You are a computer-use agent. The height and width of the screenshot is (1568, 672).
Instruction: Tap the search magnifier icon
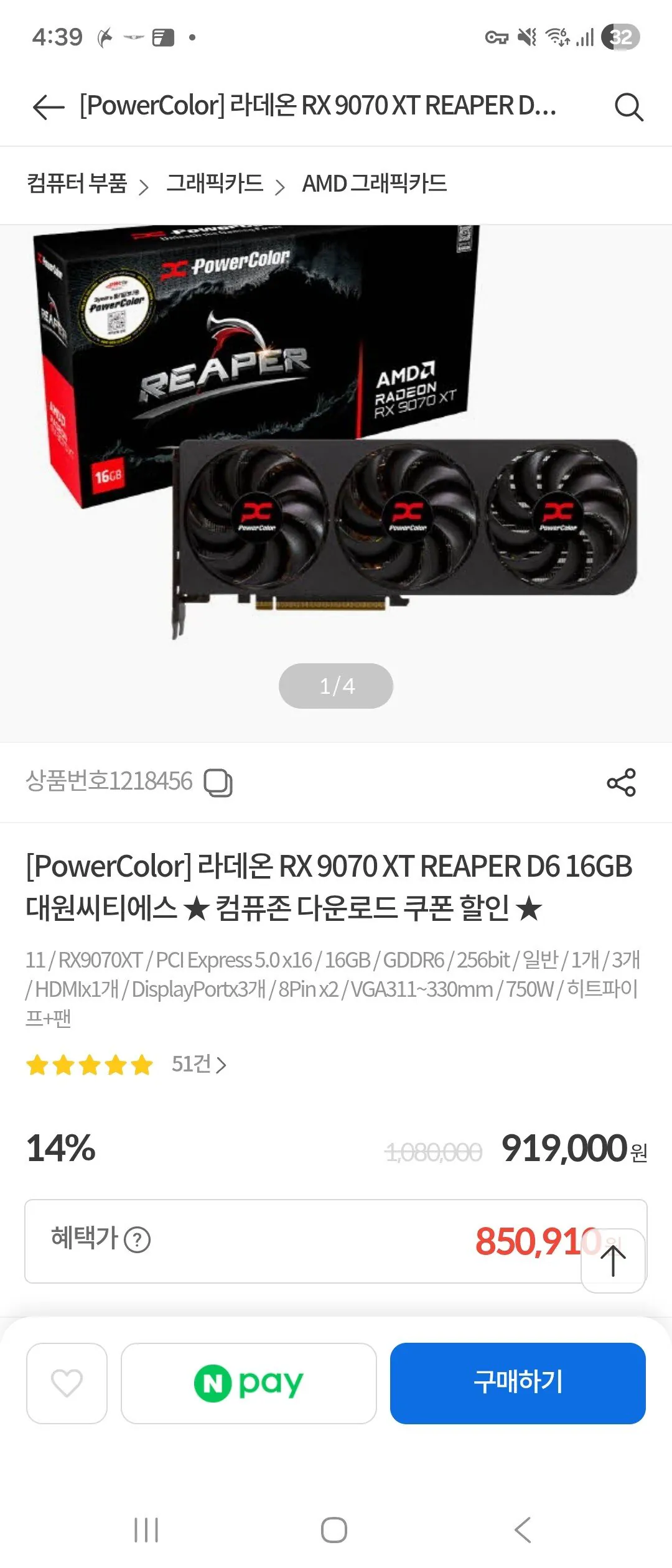[630, 107]
